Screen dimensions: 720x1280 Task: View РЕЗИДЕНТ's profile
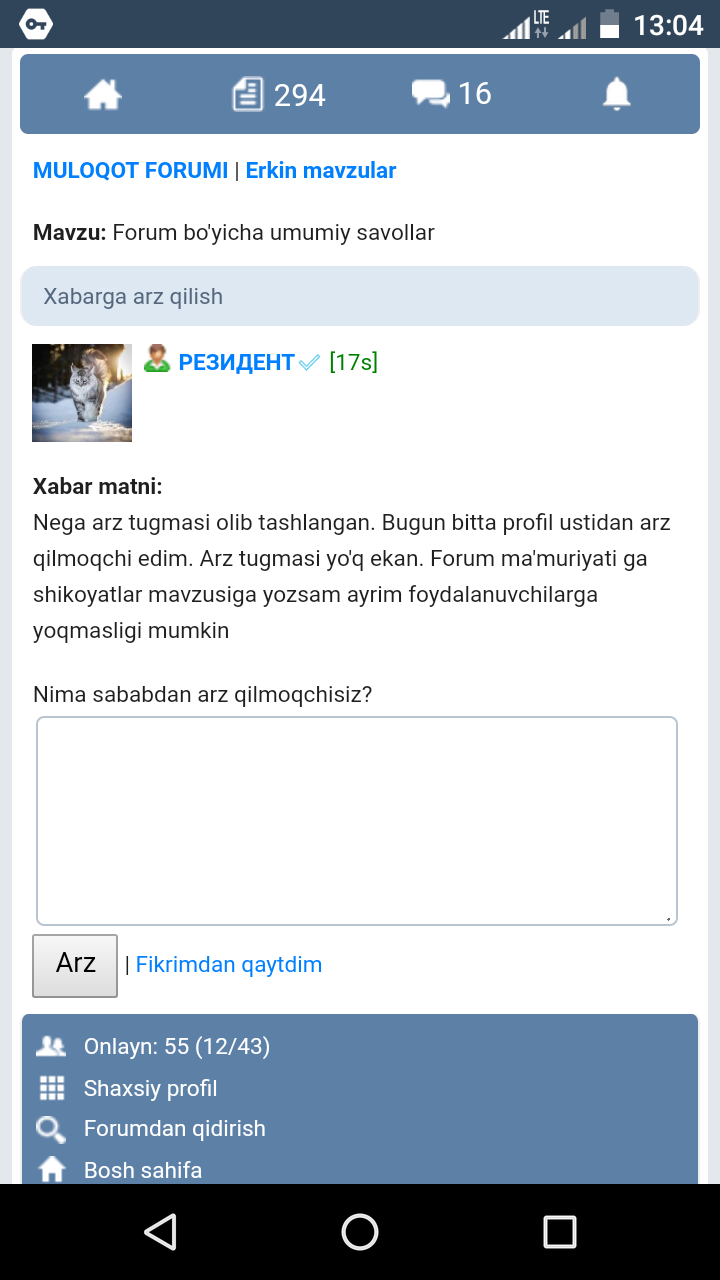click(236, 362)
